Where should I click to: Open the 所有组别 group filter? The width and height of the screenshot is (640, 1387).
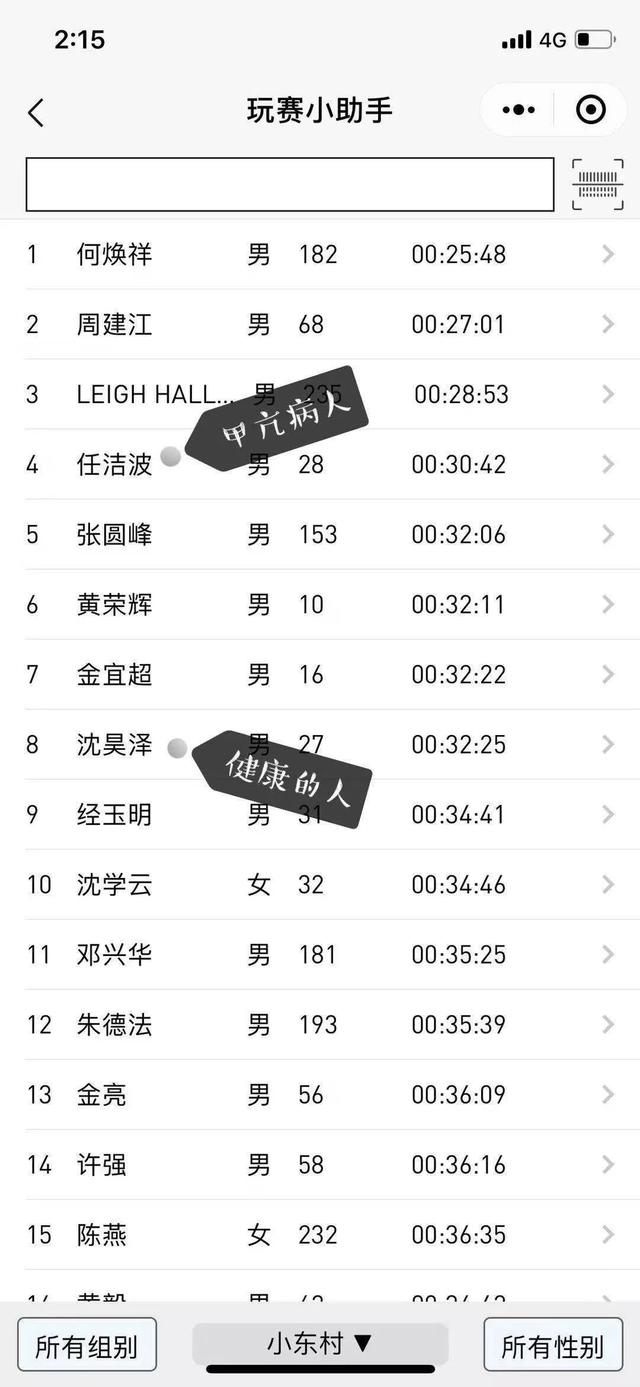point(87,1345)
